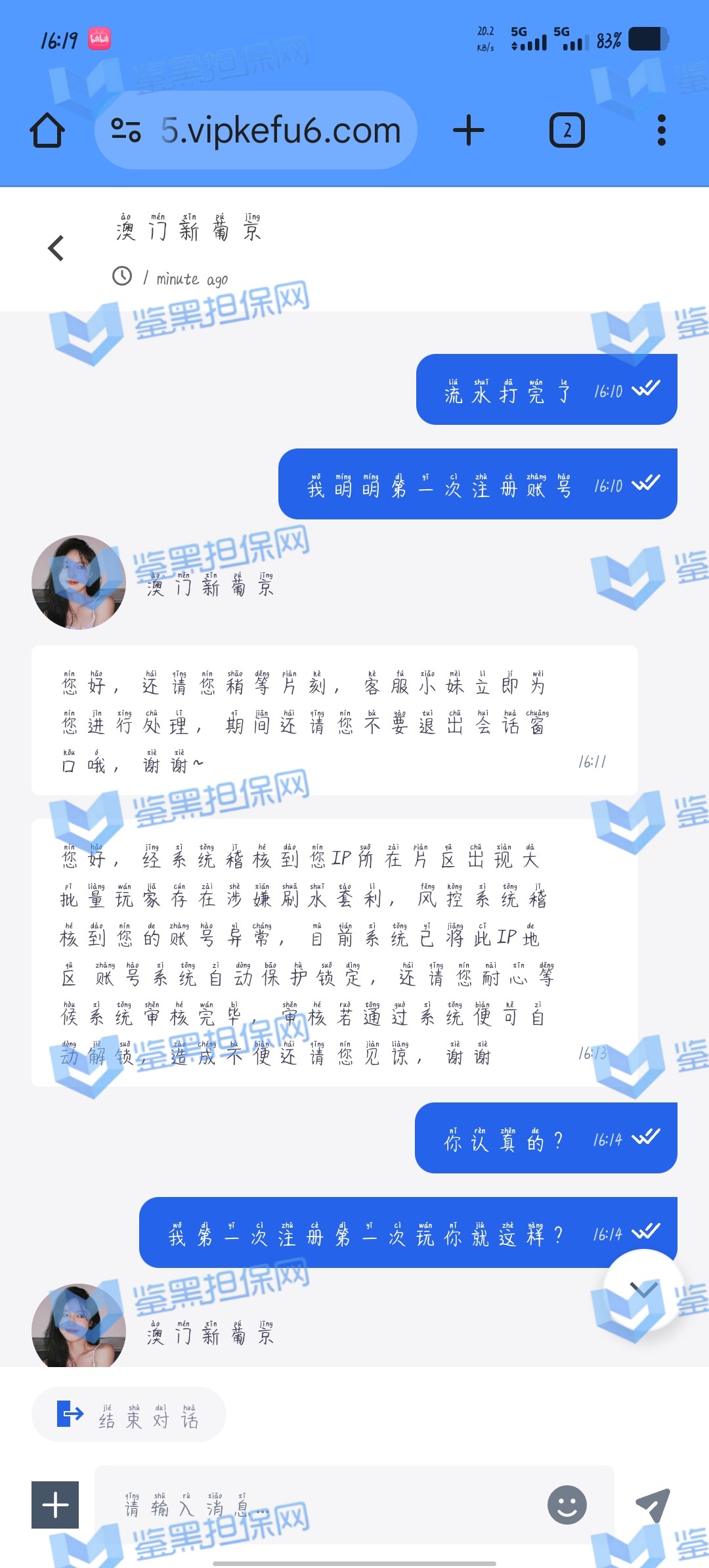
Task: Open the emoji picker
Action: (x=567, y=1505)
